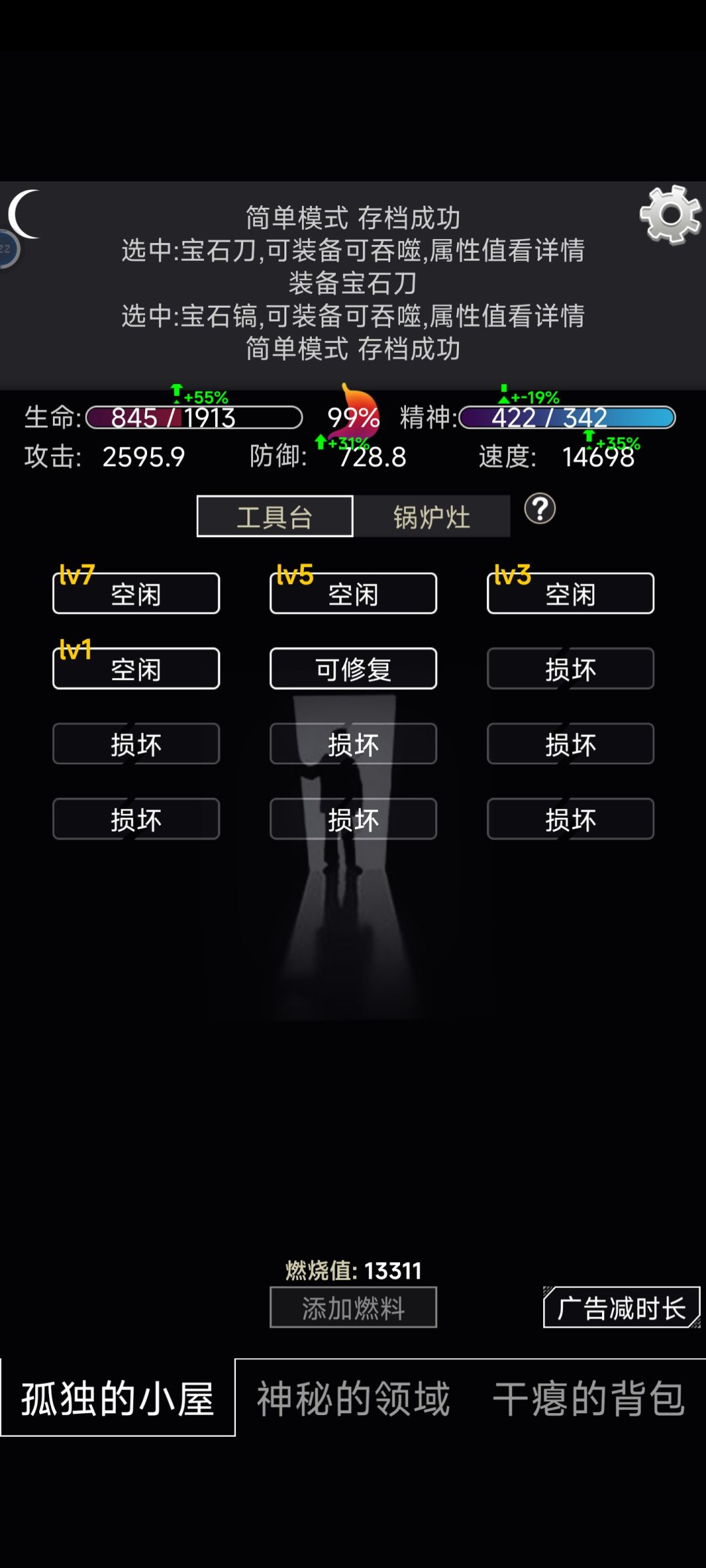Tap the 可修复 slot to repair it

(353, 668)
